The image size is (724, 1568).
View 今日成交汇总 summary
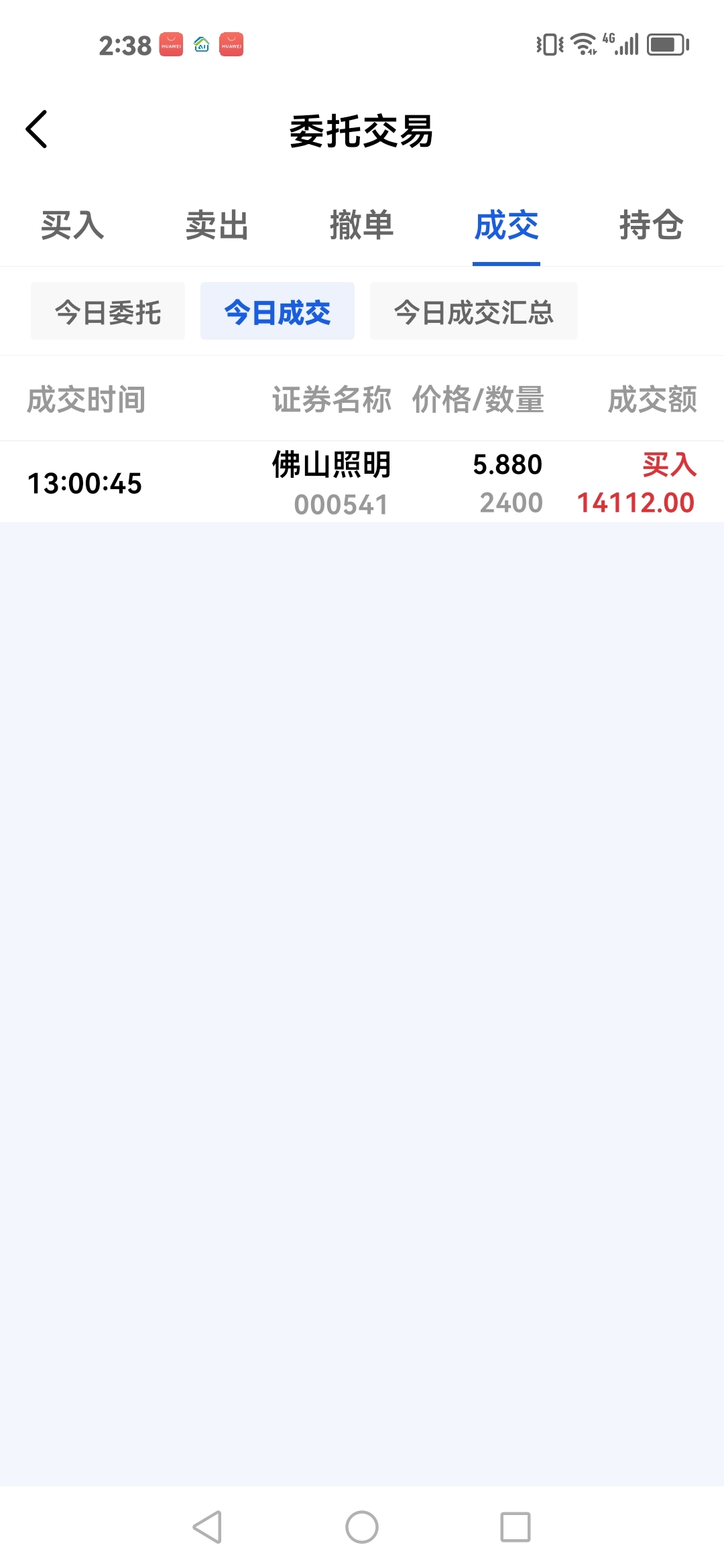[474, 312]
